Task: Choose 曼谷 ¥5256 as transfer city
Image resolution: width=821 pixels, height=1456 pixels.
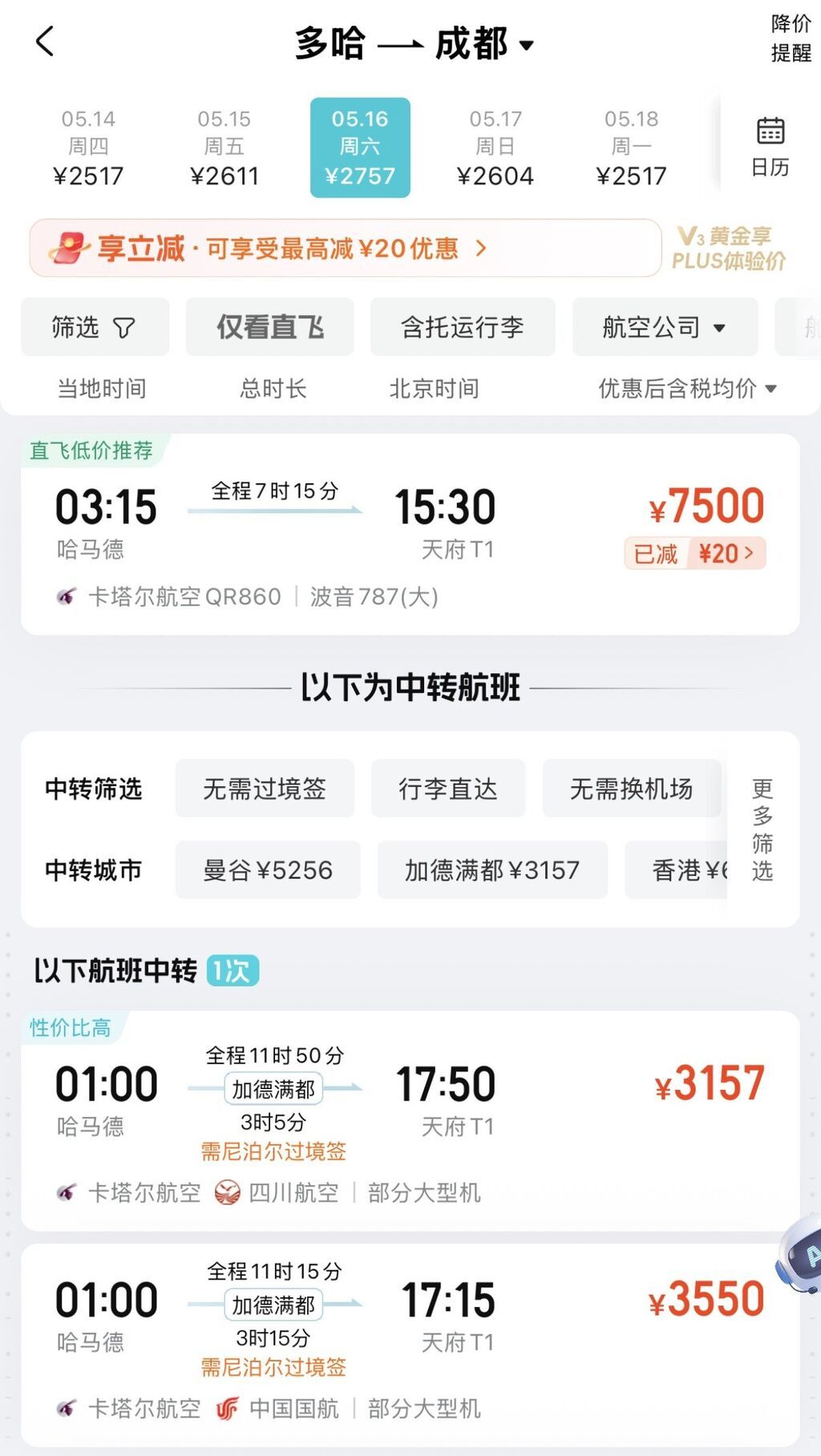Action: tap(268, 870)
